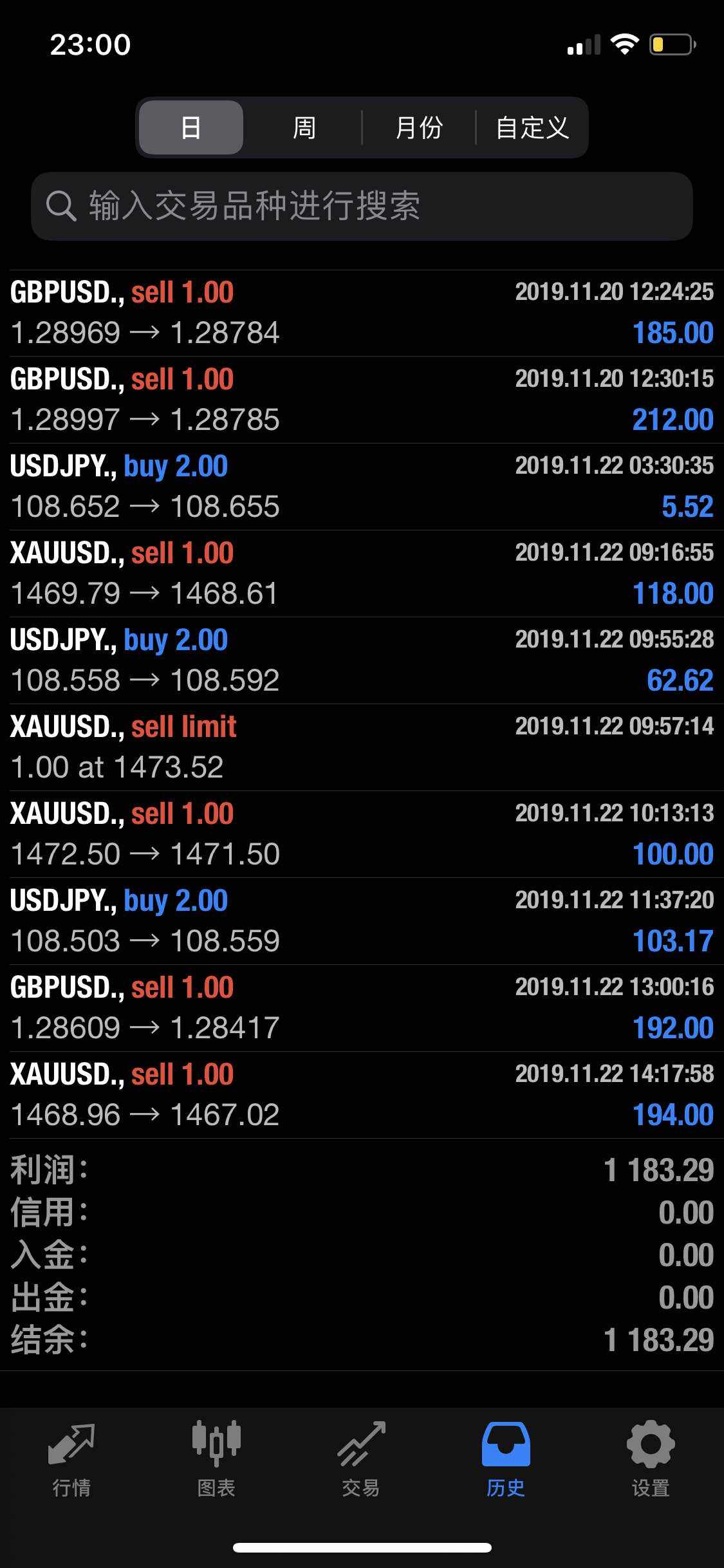Select the 周 (week) period
This screenshot has height=1568, width=724.
click(304, 127)
